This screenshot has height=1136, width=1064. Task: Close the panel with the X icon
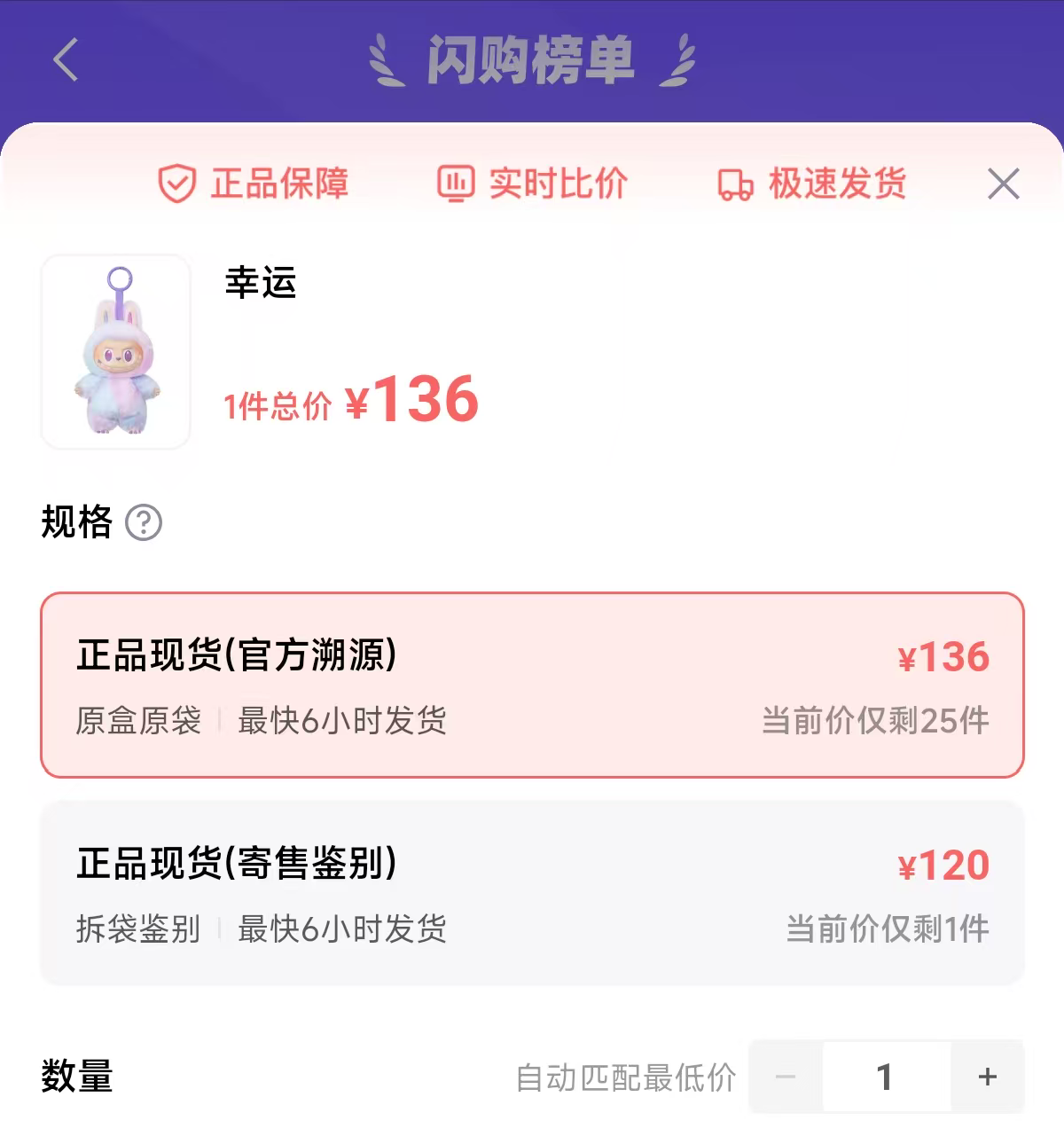pos(1003,184)
